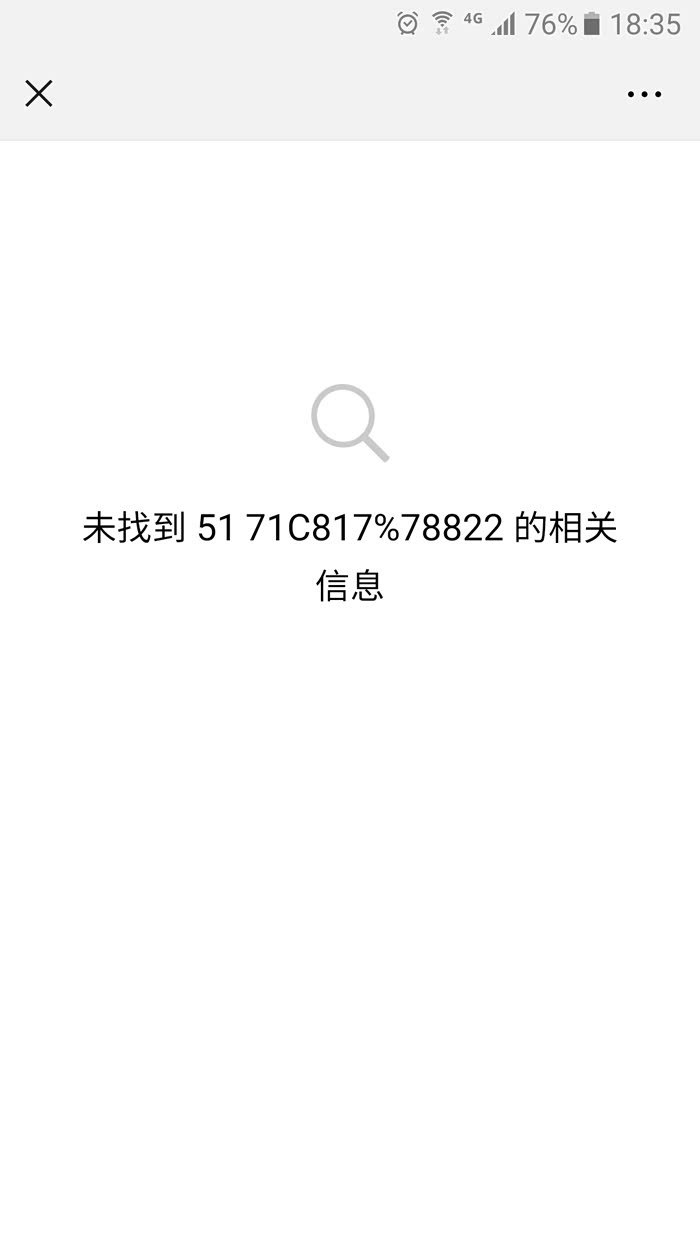Open the three-dot overflow menu
700x1244 pixels.
click(x=644, y=95)
